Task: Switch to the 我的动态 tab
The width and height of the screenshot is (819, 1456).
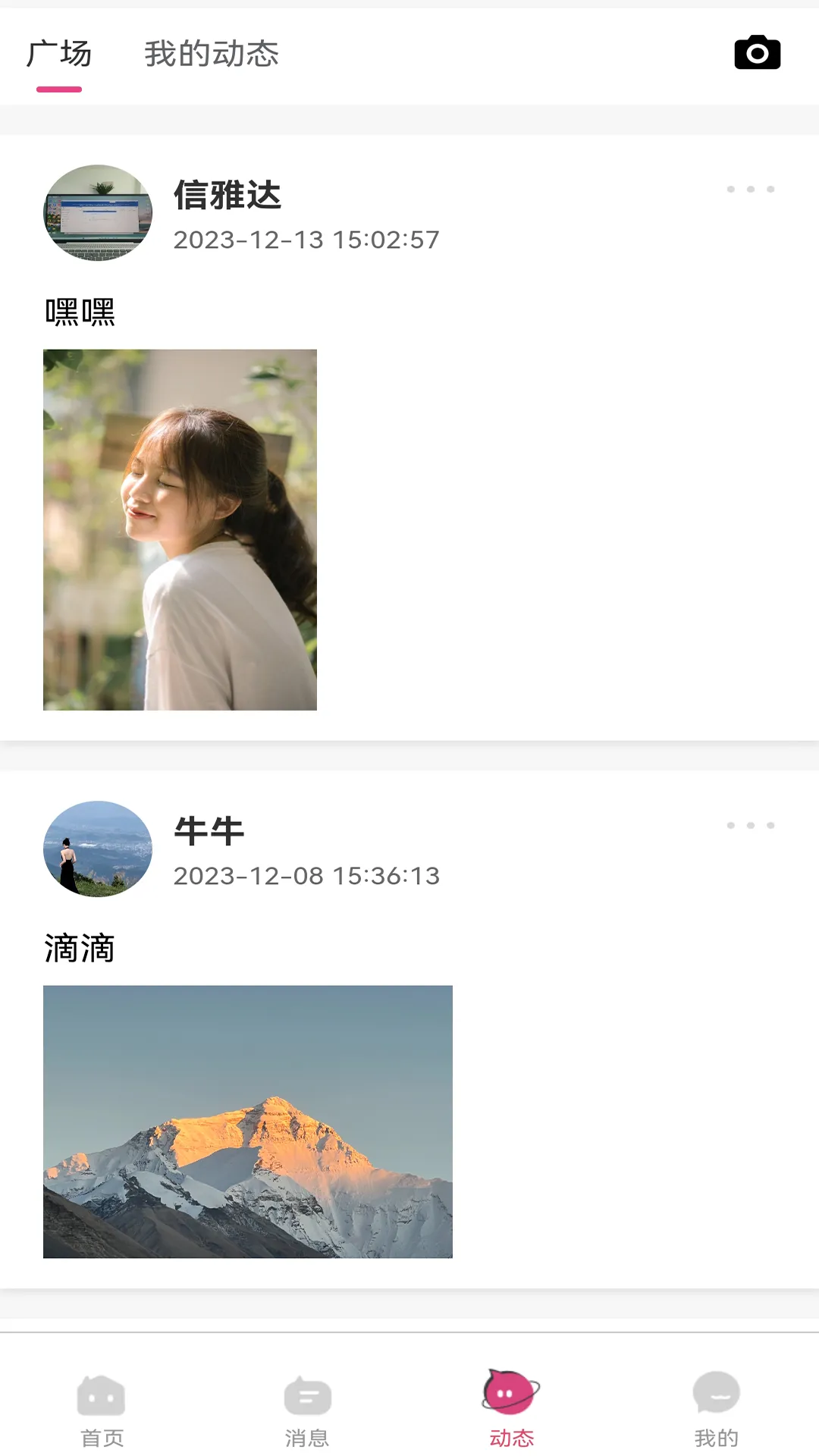Action: (212, 54)
